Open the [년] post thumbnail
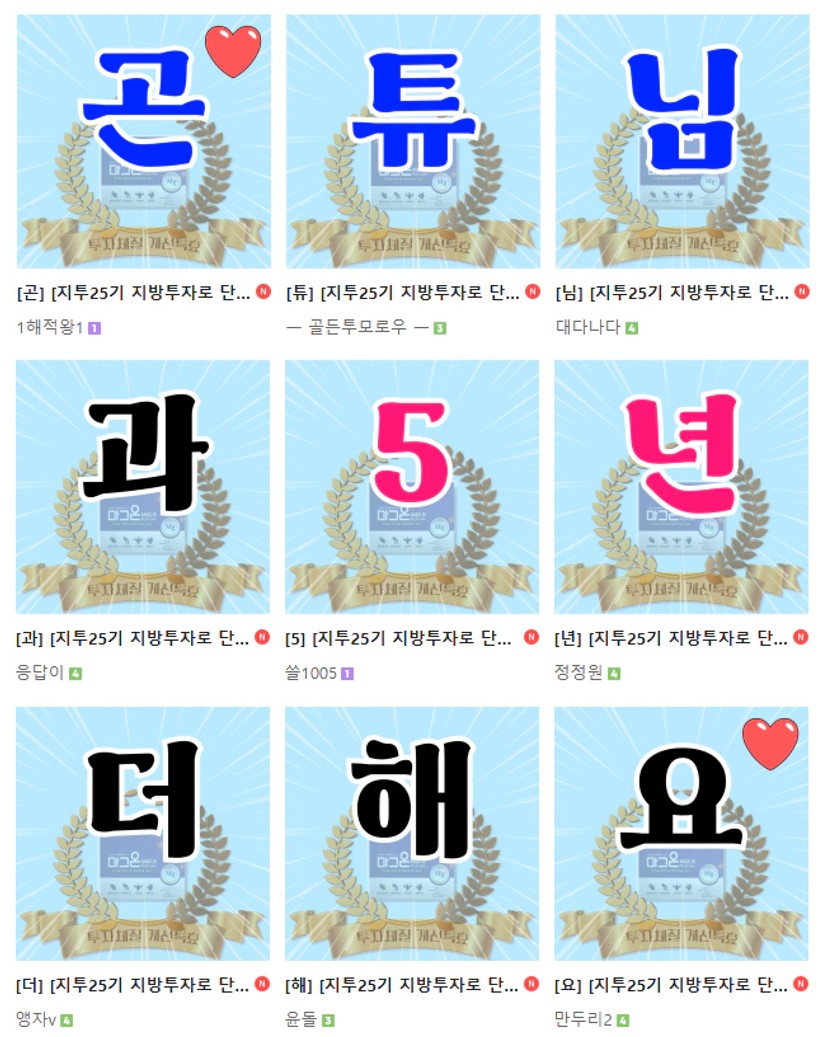 [681, 487]
